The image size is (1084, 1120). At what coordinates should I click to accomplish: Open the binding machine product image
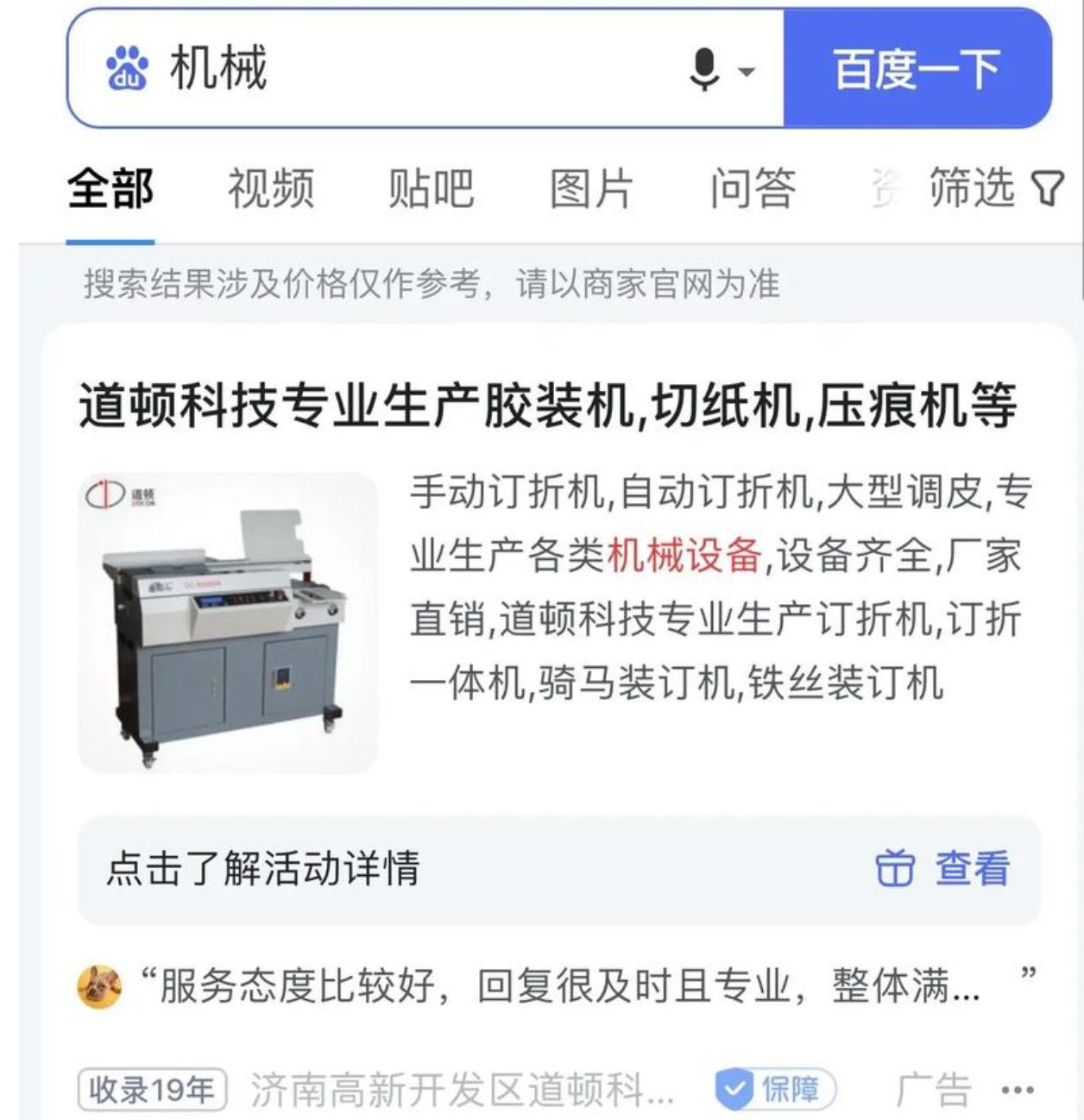pos(228,622)
